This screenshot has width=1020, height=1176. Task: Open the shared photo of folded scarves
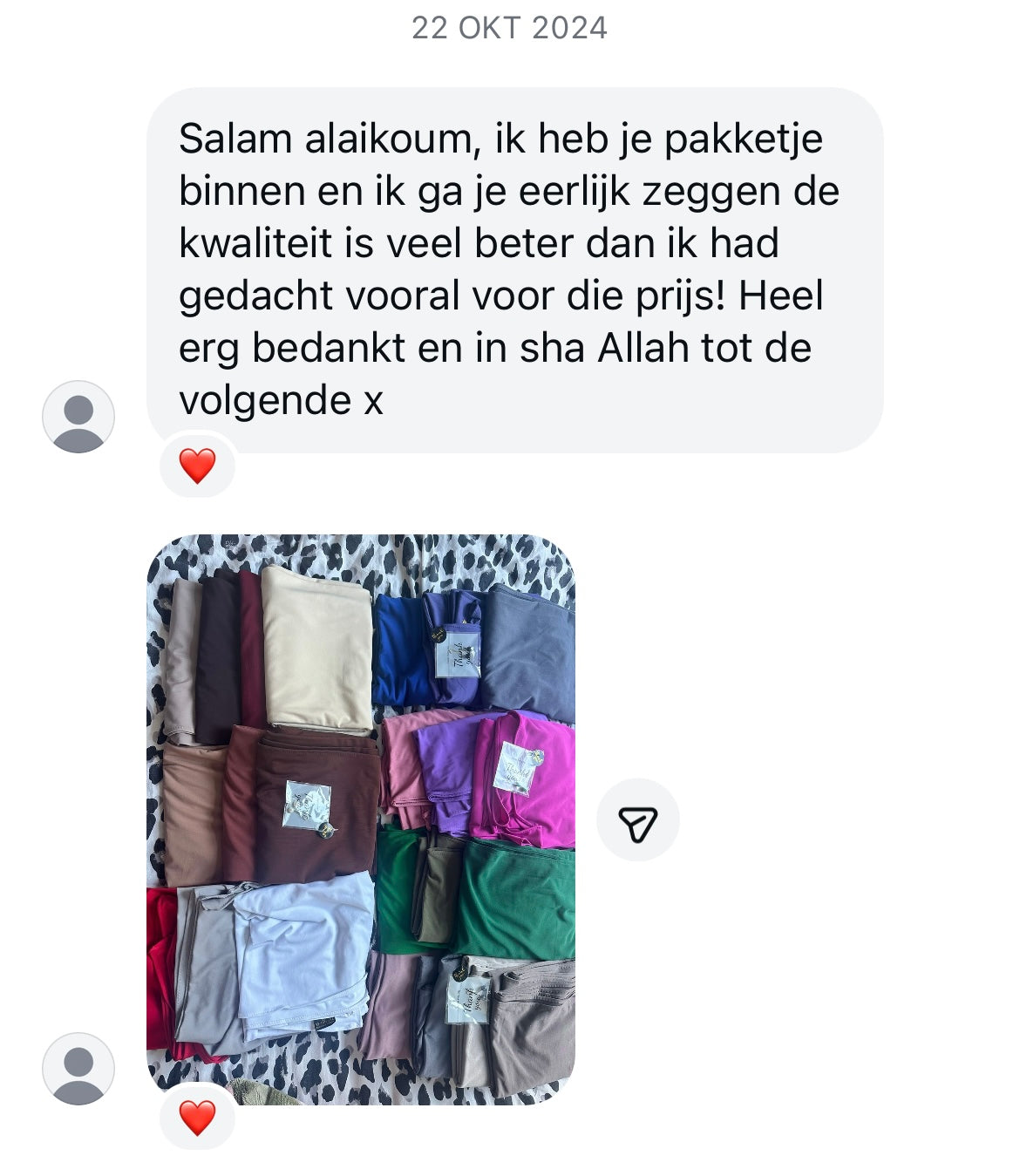coord(361,818)
